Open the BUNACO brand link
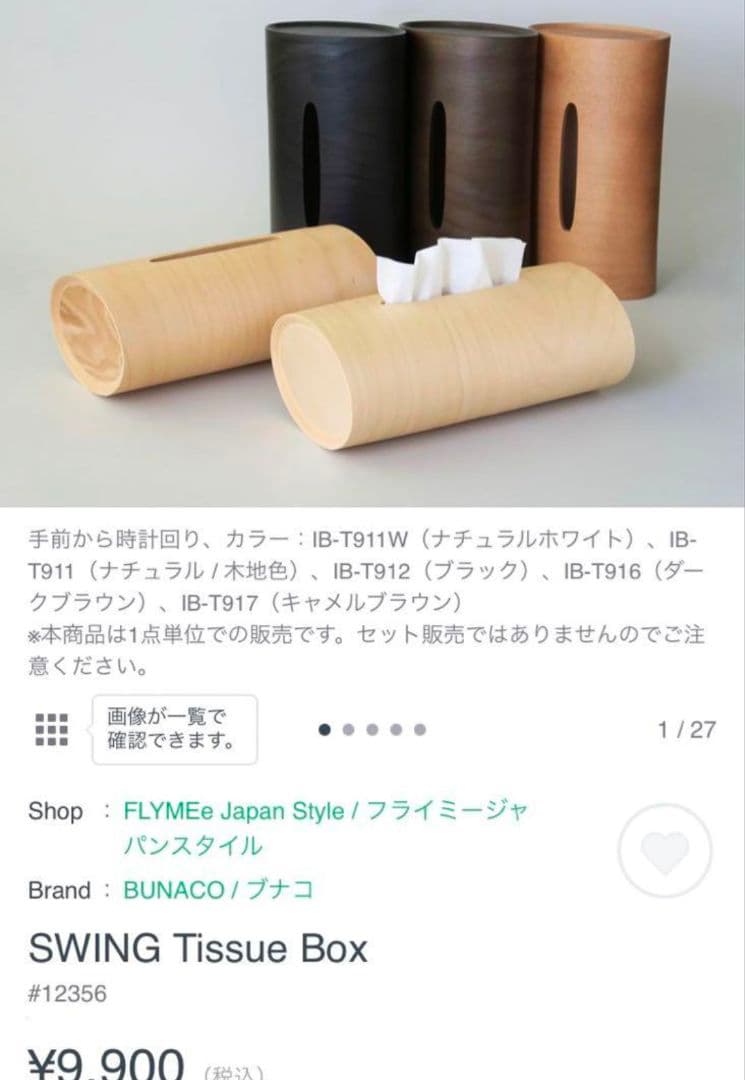The width and height of the screenshot is (745, 1080). point(218,890)
